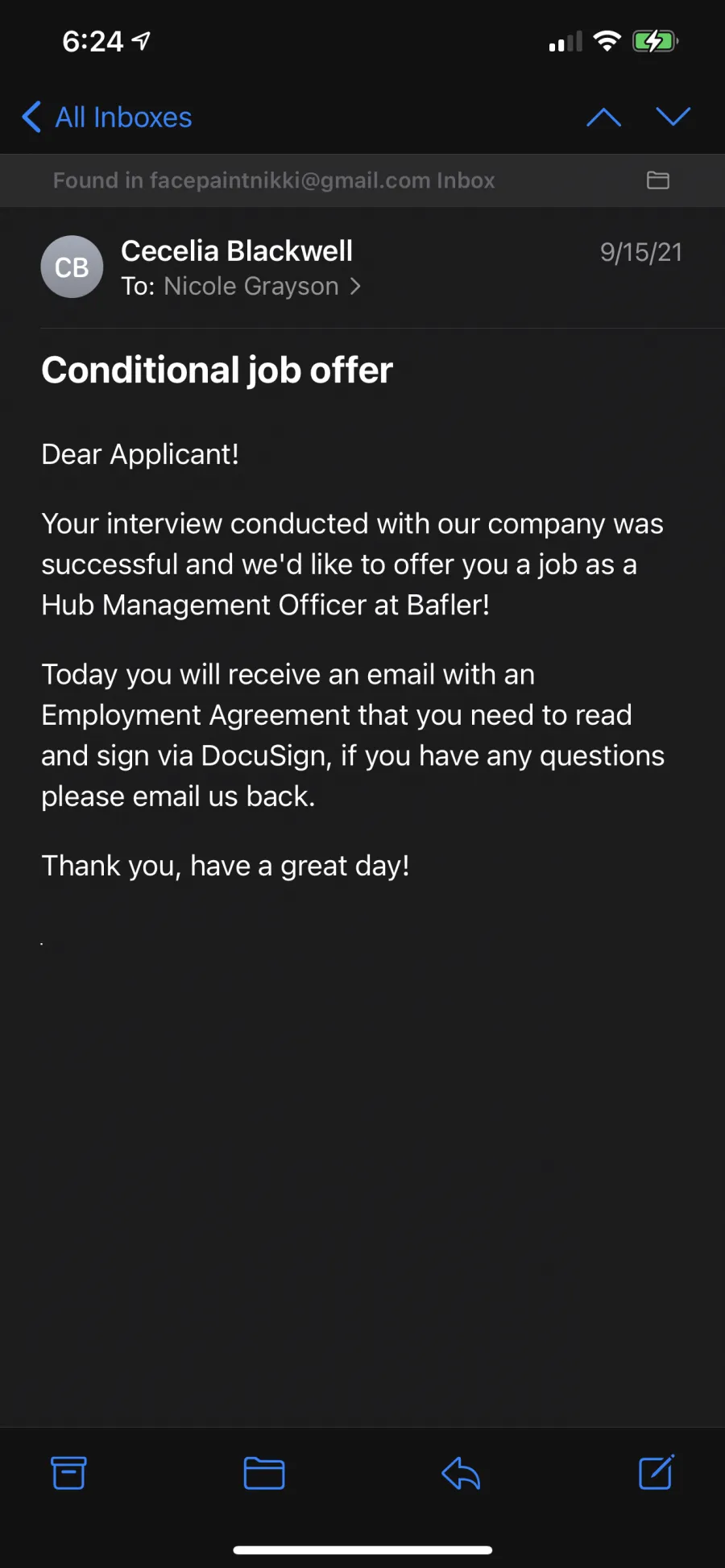Move this message to a folder
The width and height of the screenshot is (725, 1568).
(x=264, y=1473)
